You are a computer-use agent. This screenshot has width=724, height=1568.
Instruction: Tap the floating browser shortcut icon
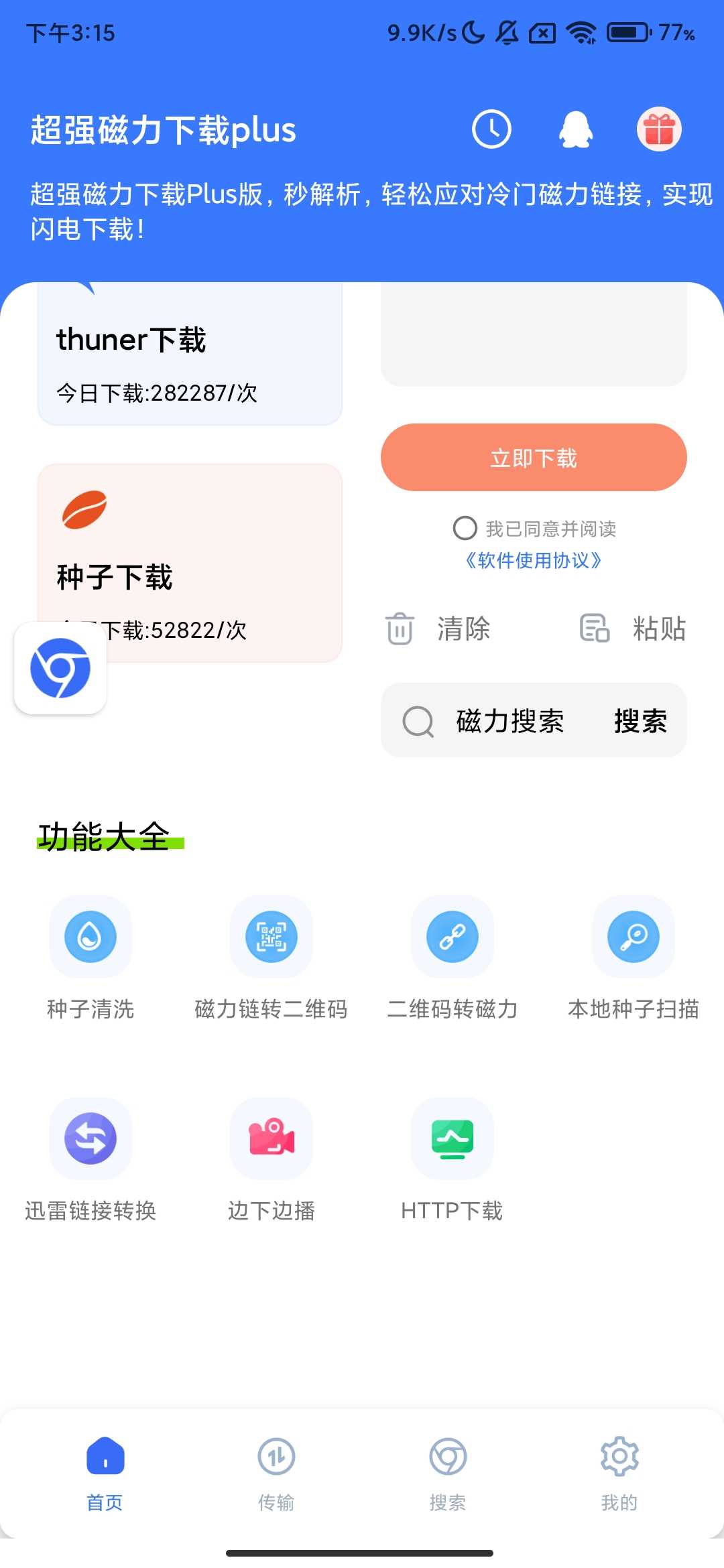point(60,670)
